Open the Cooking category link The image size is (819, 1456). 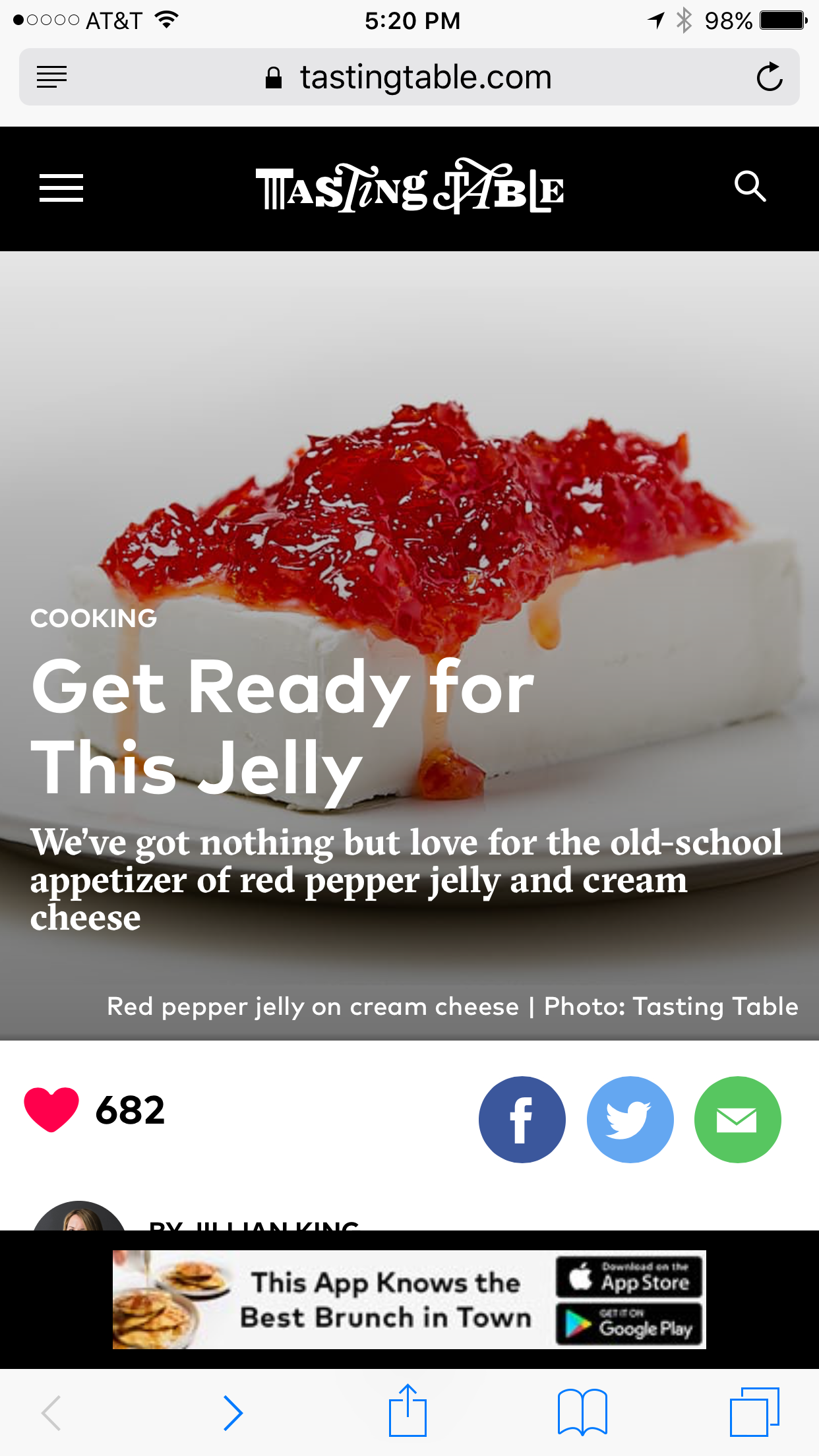(x=94, y=619)
